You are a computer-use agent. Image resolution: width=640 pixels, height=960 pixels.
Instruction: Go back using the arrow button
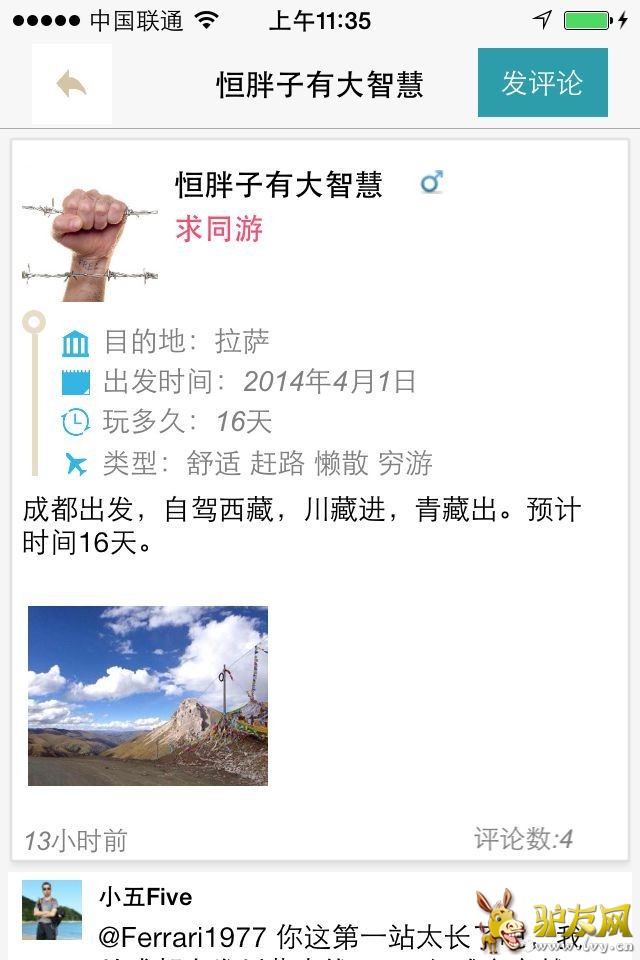pyautogui.click(x=71, y=84)
